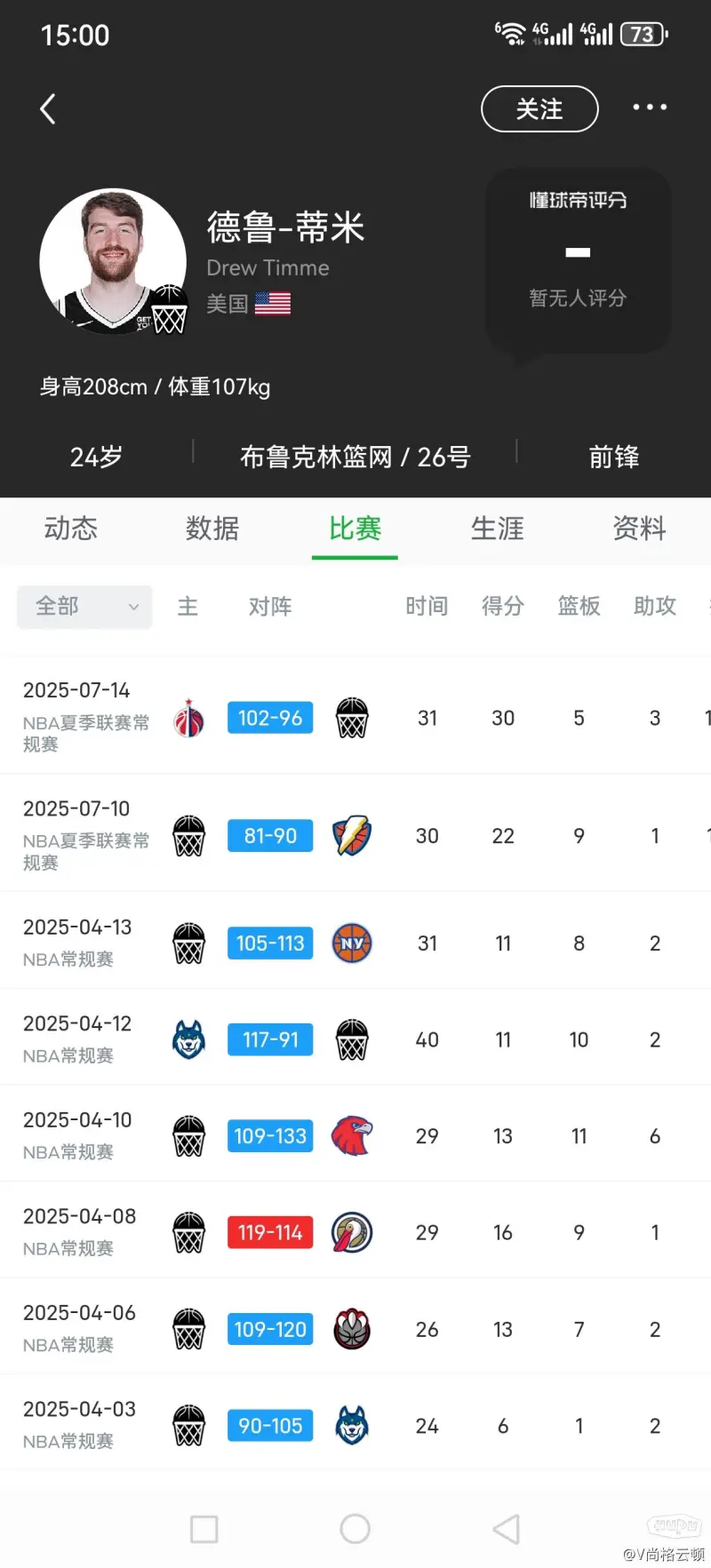Open the 2025-04-12 game with score 117-91
Viewport: 711px width, 1568px height.
tap(355, 1039)
